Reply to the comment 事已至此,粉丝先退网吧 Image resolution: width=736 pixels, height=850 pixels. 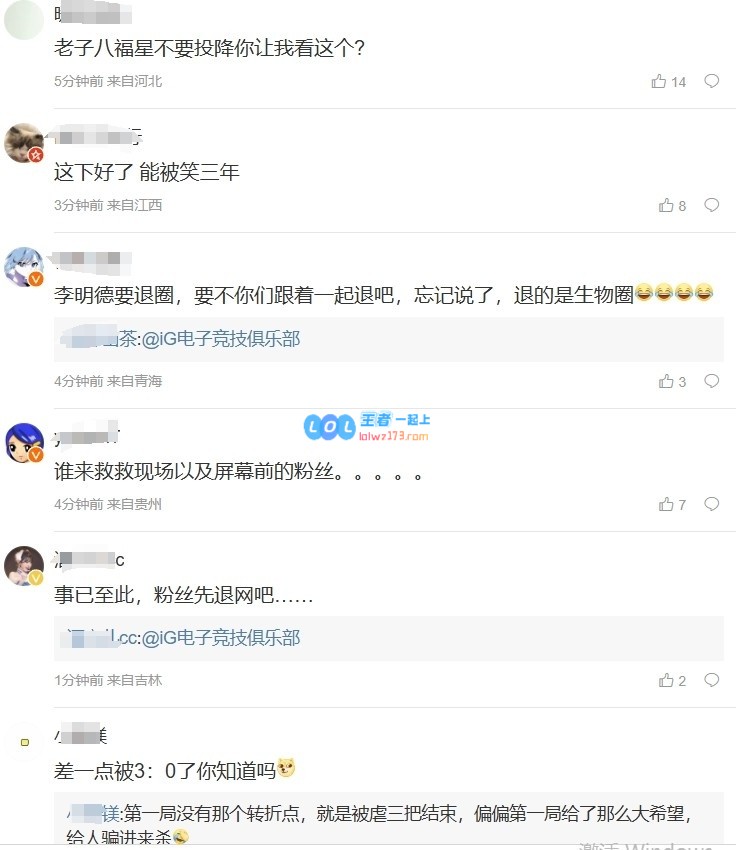coord(712,680)
